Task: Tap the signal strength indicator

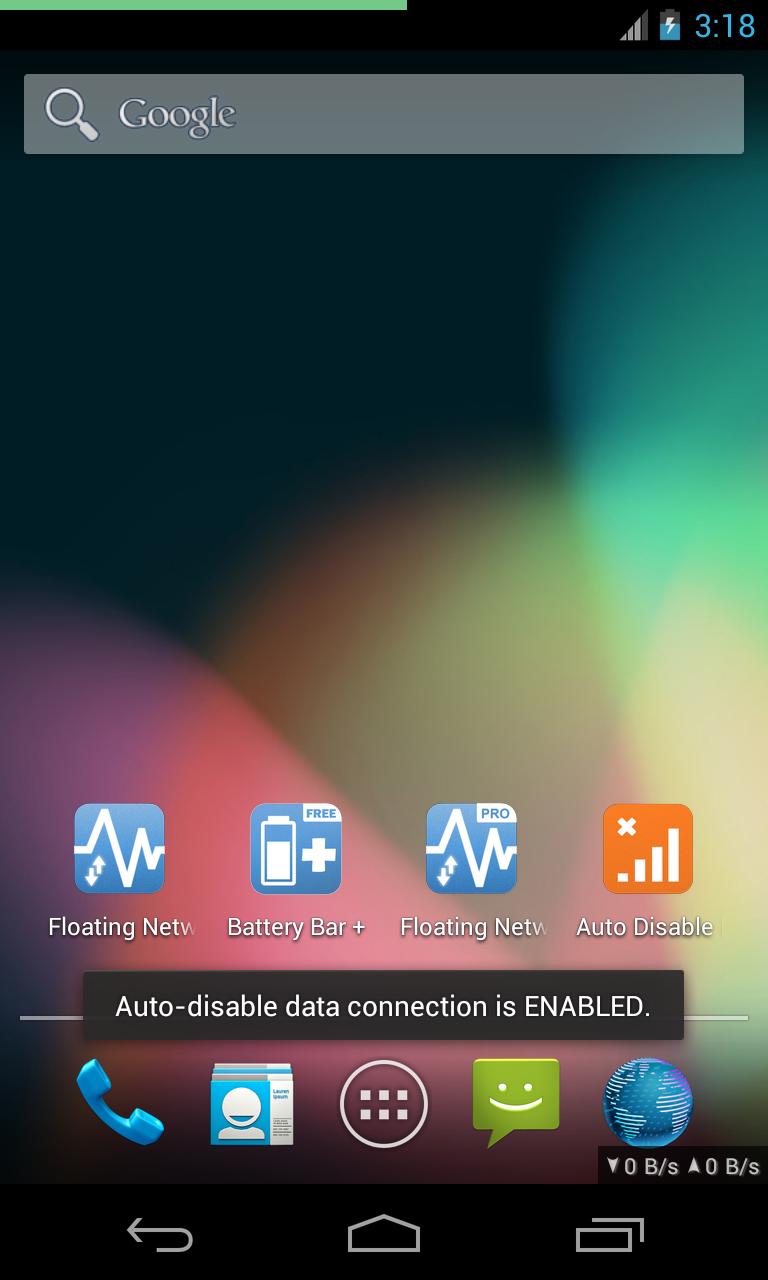Action: pyautogui.click(x=632, y=26)
